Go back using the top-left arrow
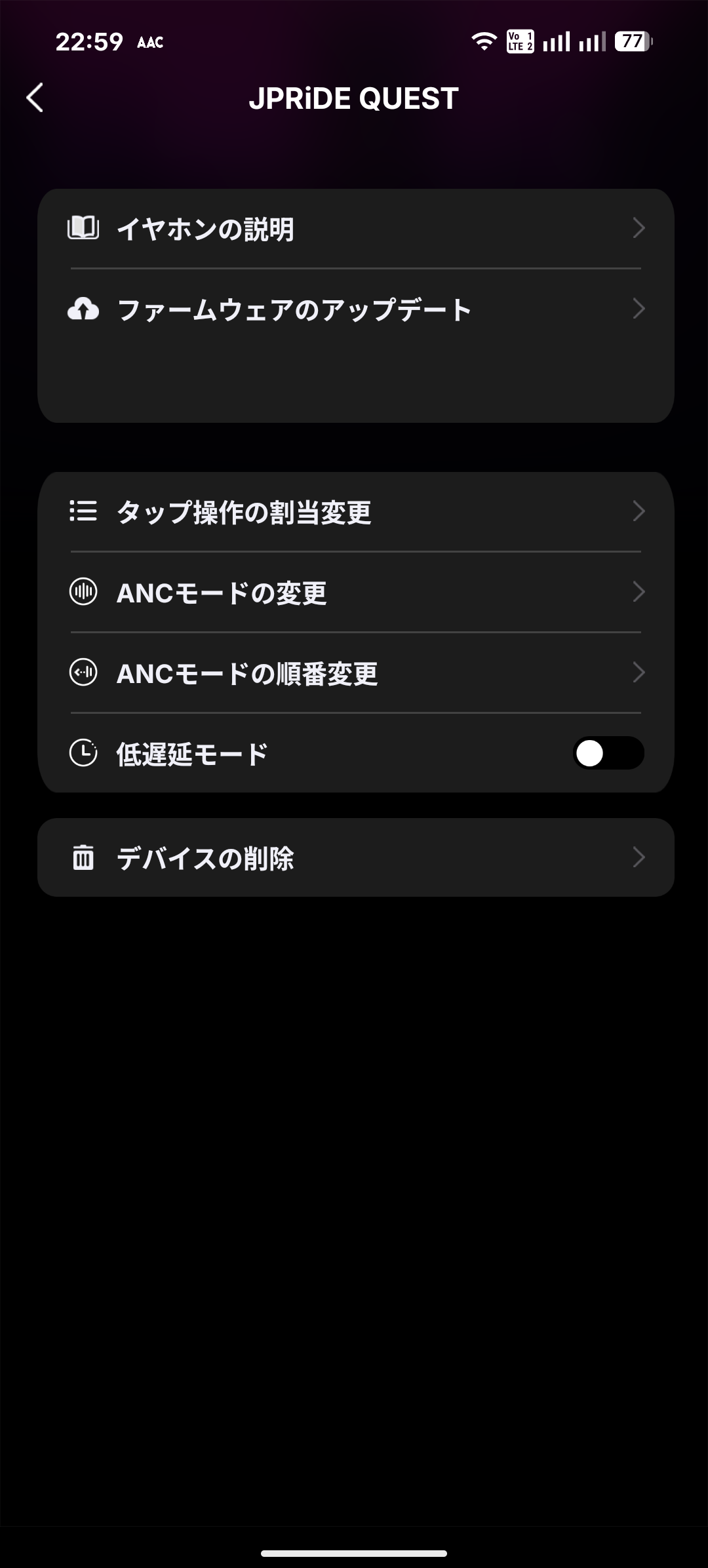This screenshot has height=1568, width=708. point(35,98)
